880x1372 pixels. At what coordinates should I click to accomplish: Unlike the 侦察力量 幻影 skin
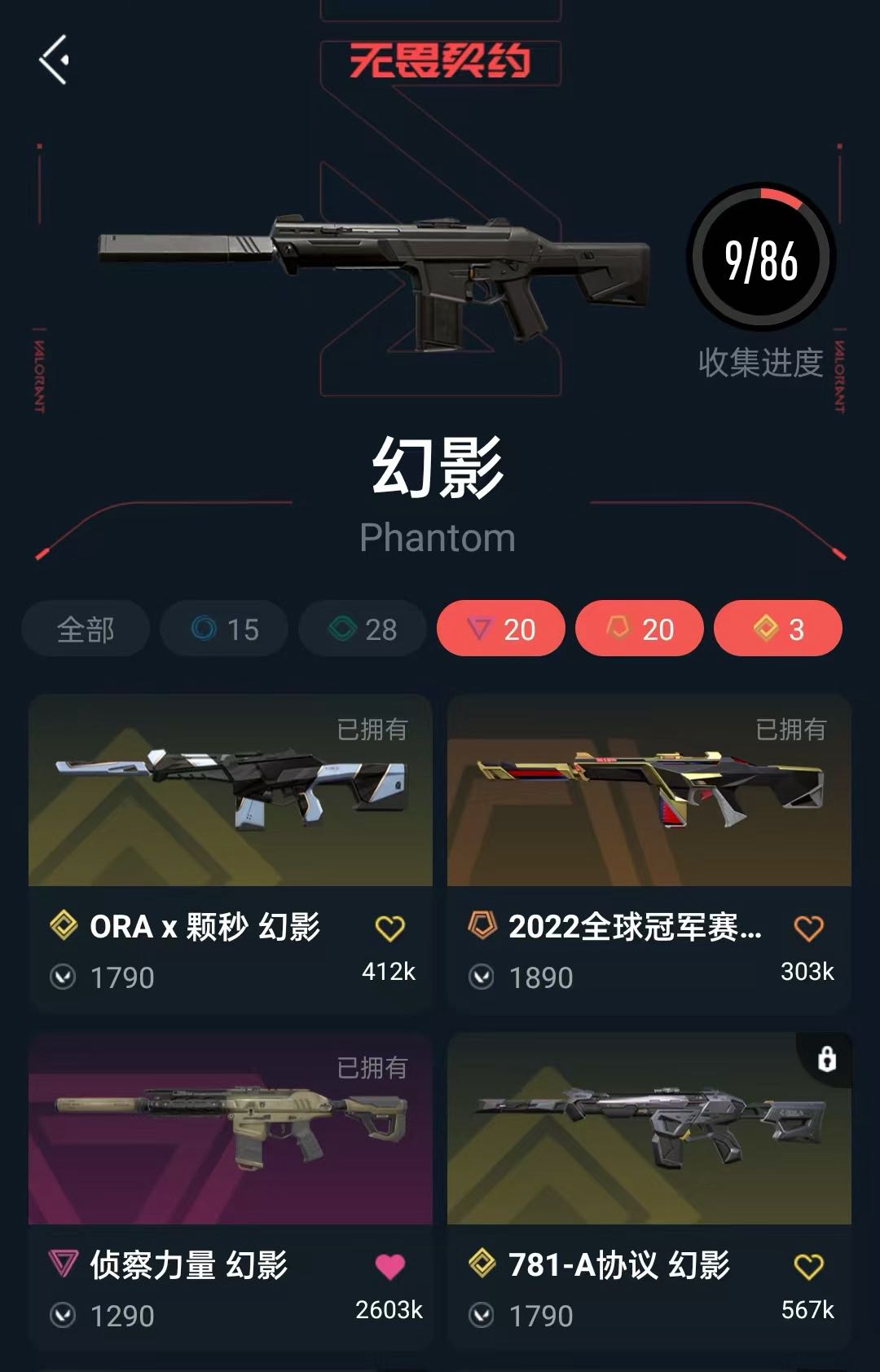pyautogui.click(x=389, y=1266)
